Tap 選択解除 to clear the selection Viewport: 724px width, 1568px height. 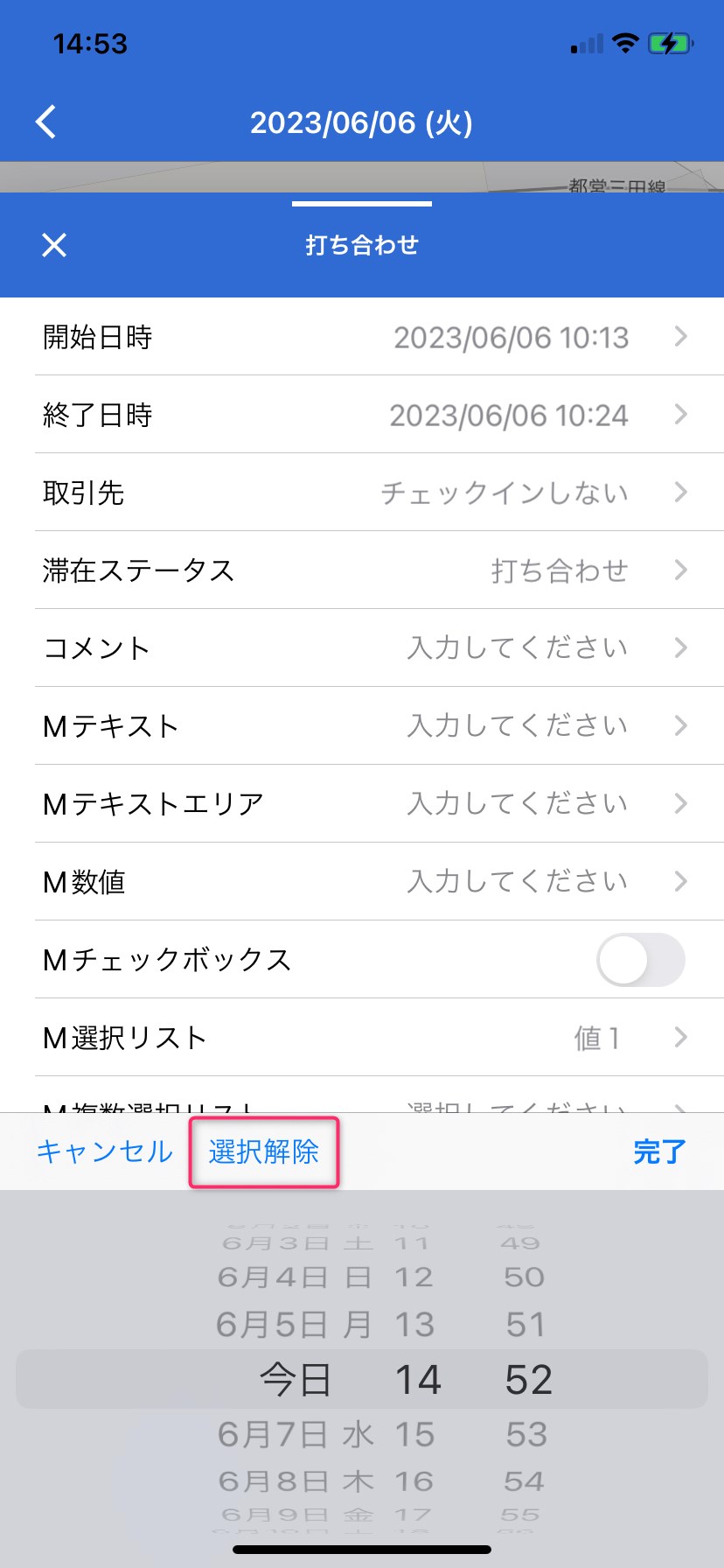[264, 1151]
